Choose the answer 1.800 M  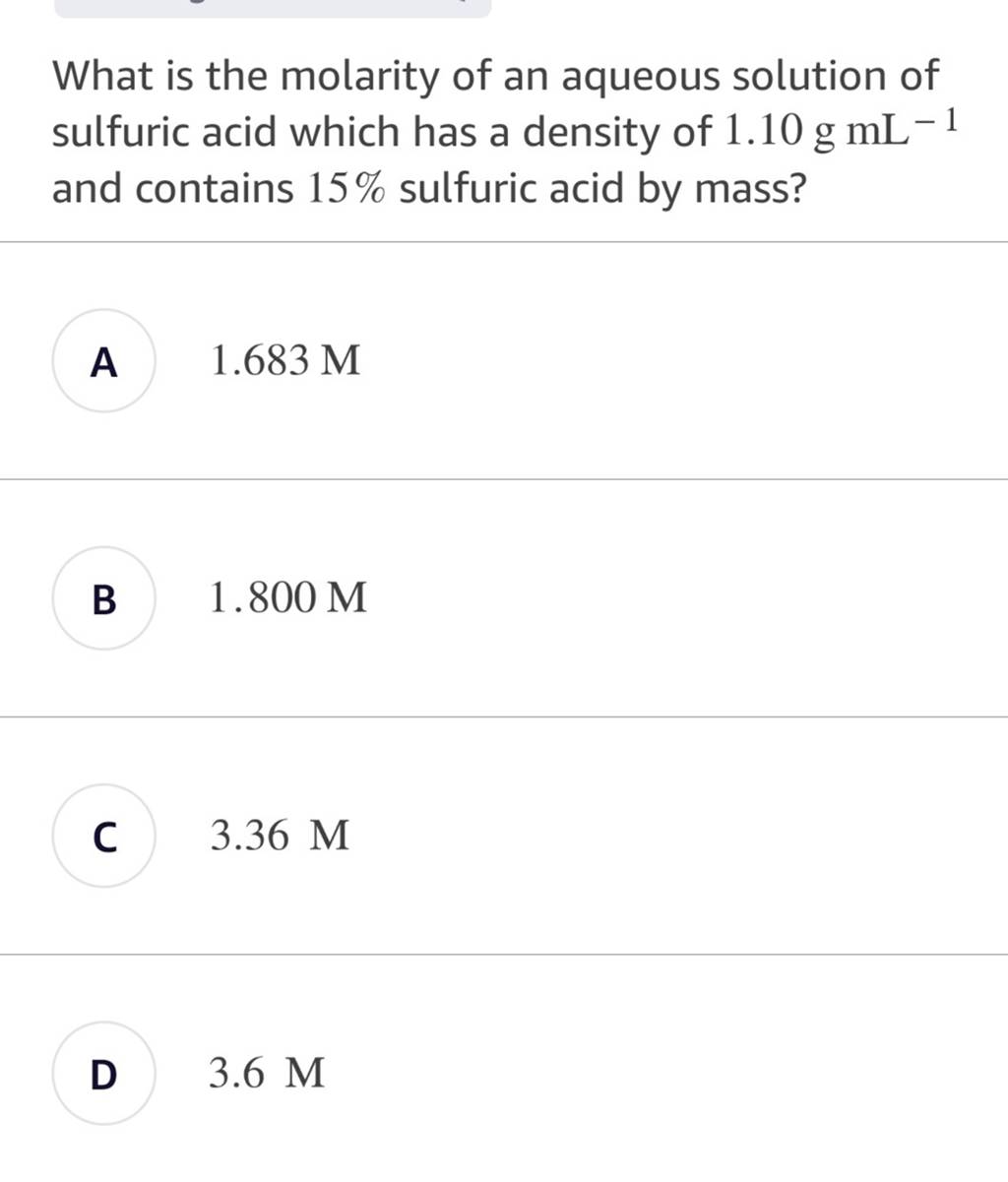pos(288,599)
